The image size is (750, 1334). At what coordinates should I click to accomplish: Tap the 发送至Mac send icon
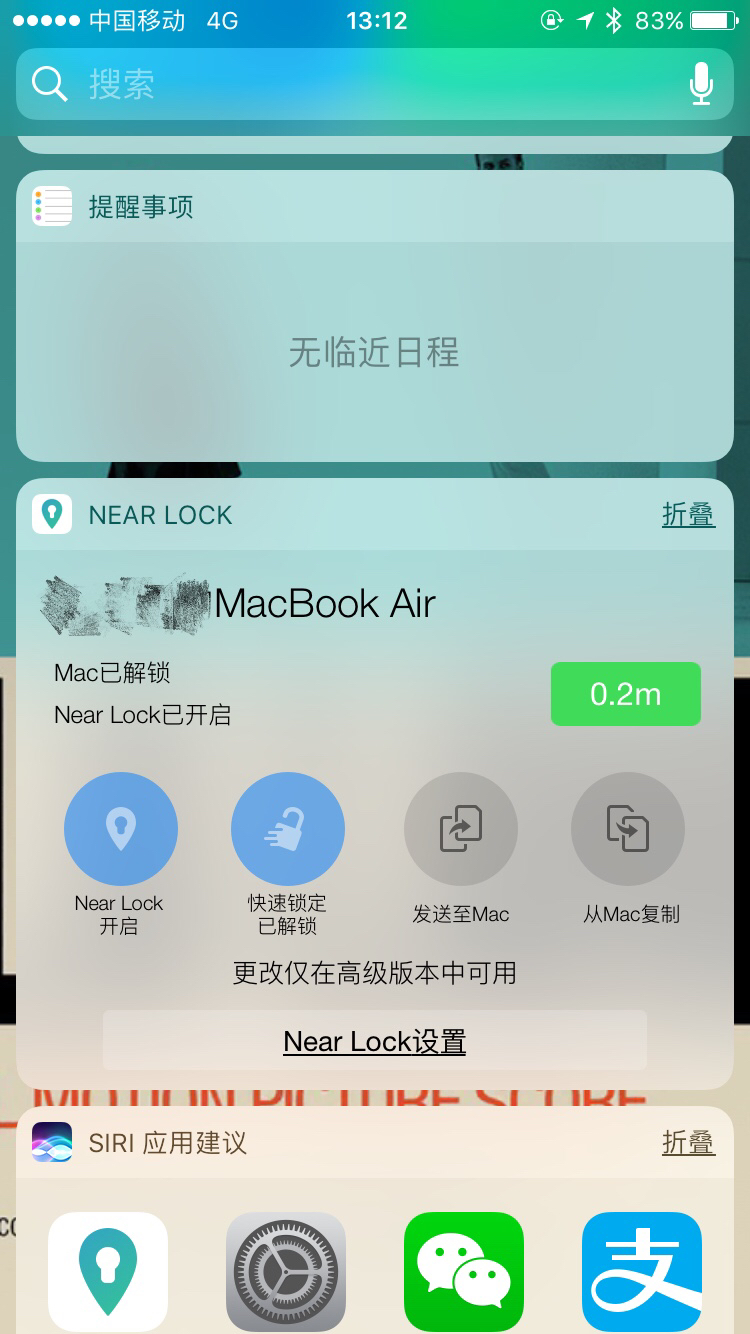461,828
